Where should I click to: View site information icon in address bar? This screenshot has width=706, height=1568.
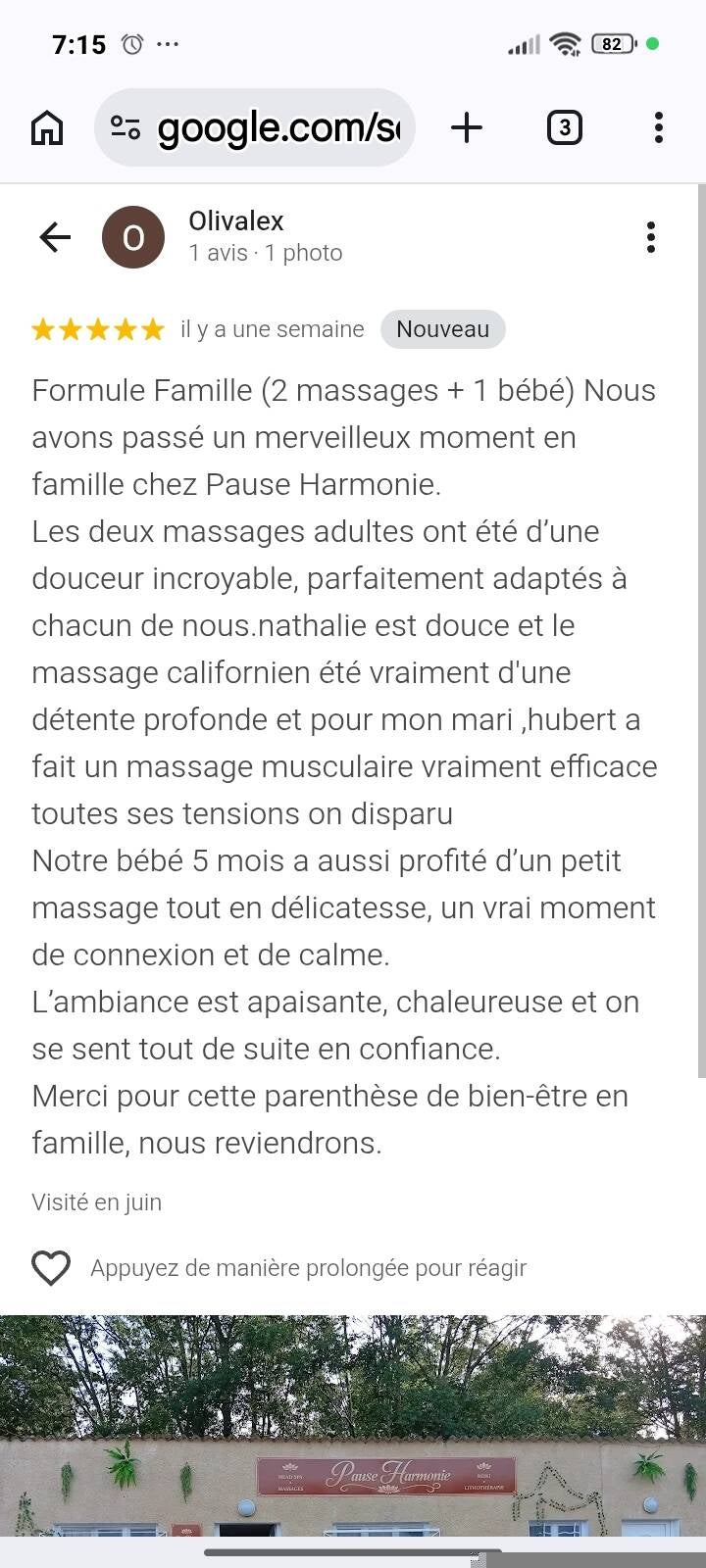click(x=126, y=127)
